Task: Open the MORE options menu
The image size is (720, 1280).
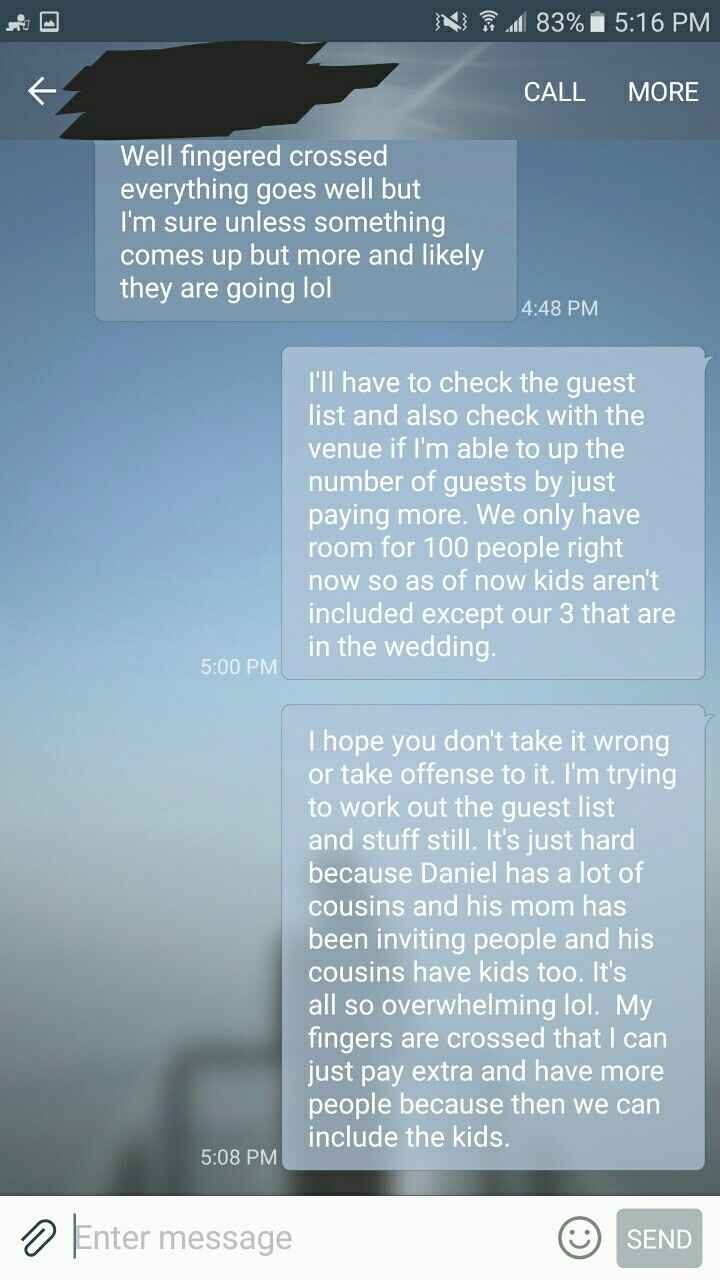Action: tap(663, 92)
